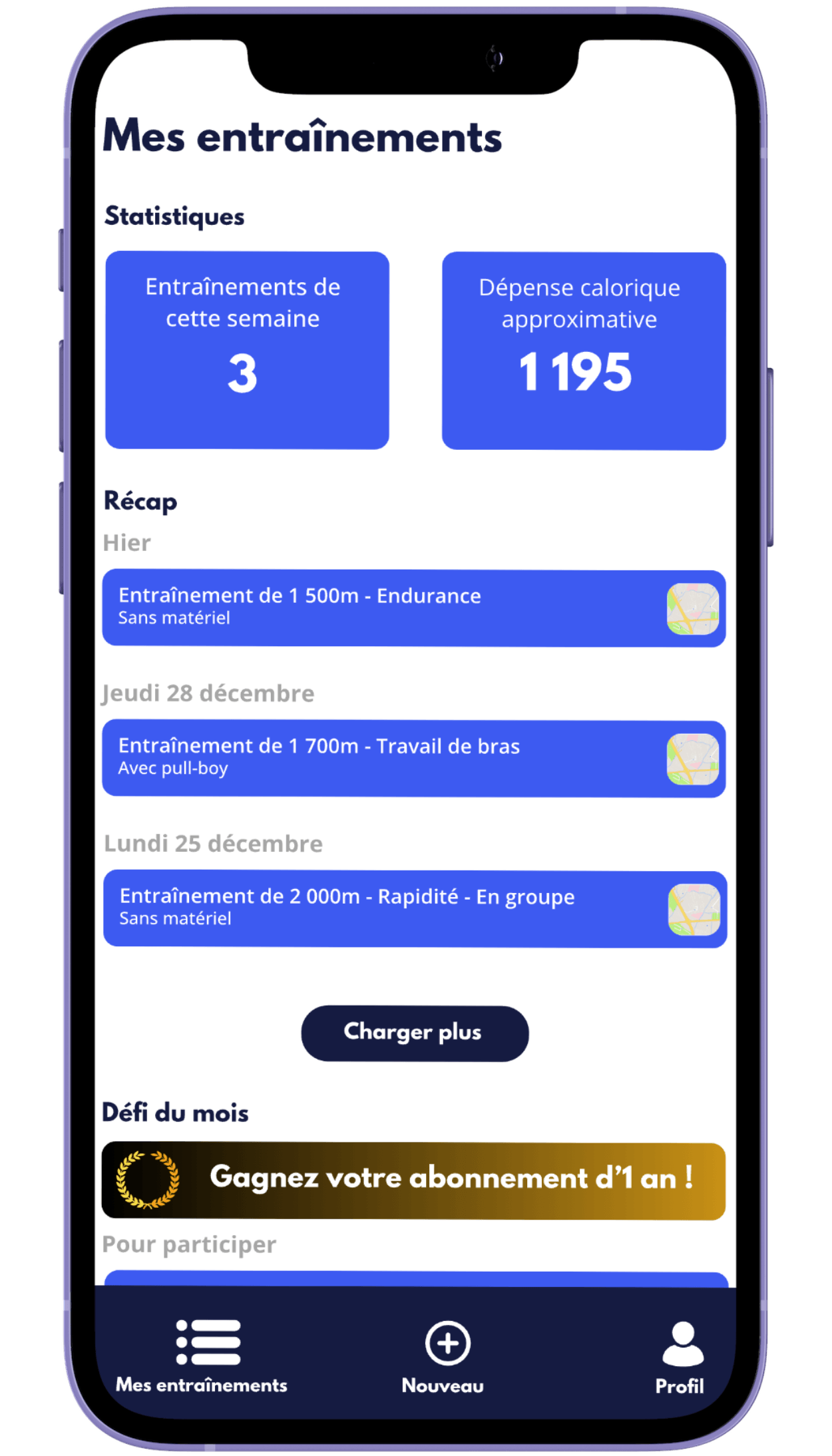The width and height of the screenshot is (832, 1456).
Task: Open the Entraînements de cette semaine card
Action: pyautogui.click(x=247, y=350)
